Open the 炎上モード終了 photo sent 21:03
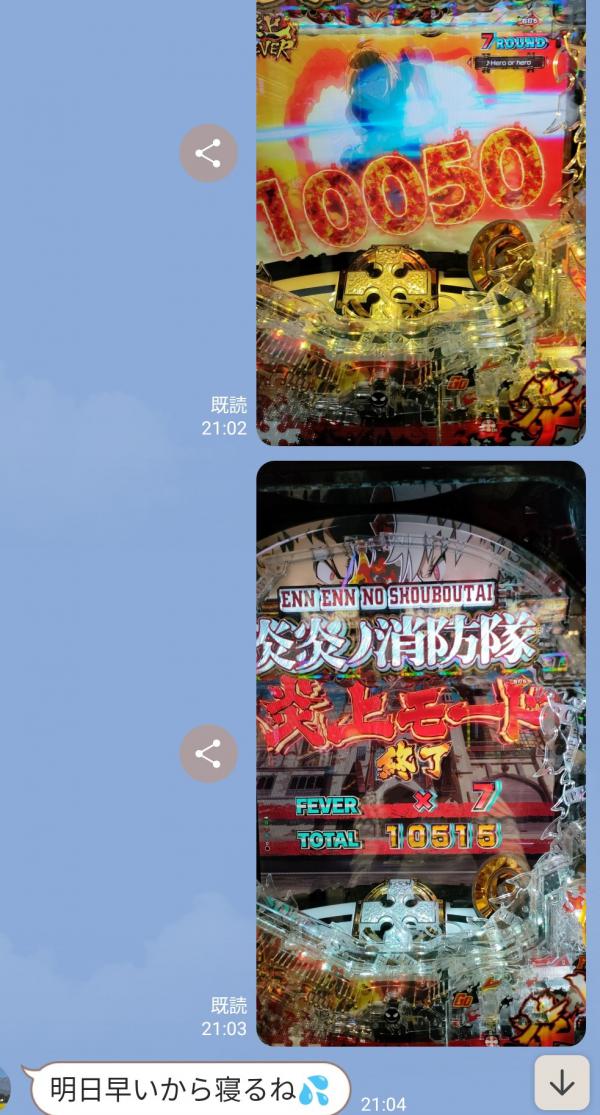The height and width of the screenshot is (1115, 600). point(421,754)
